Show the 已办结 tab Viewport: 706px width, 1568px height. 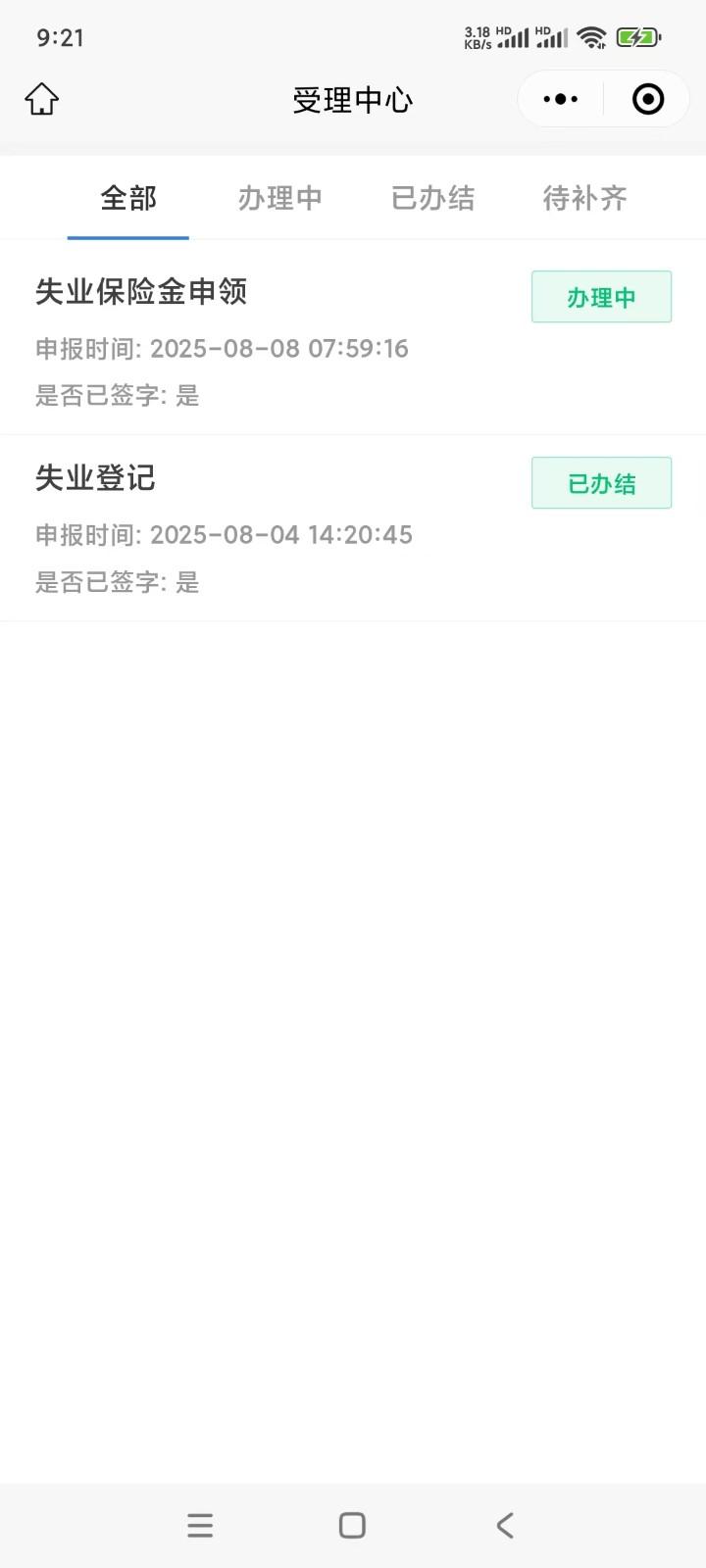pyautogui.click(x=432, y=199)
